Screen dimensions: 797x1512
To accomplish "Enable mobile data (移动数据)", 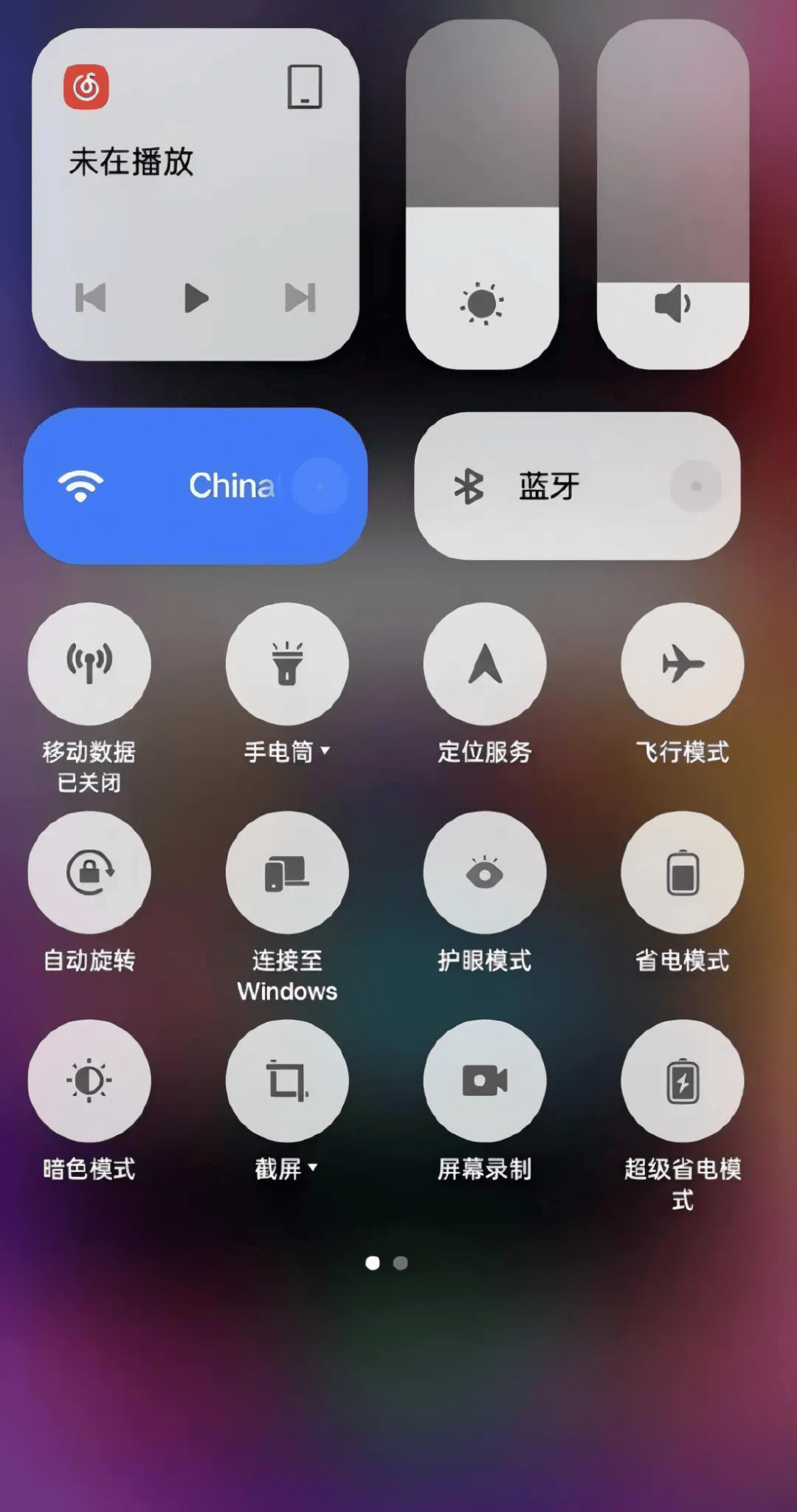I will [x=89, y=663].
